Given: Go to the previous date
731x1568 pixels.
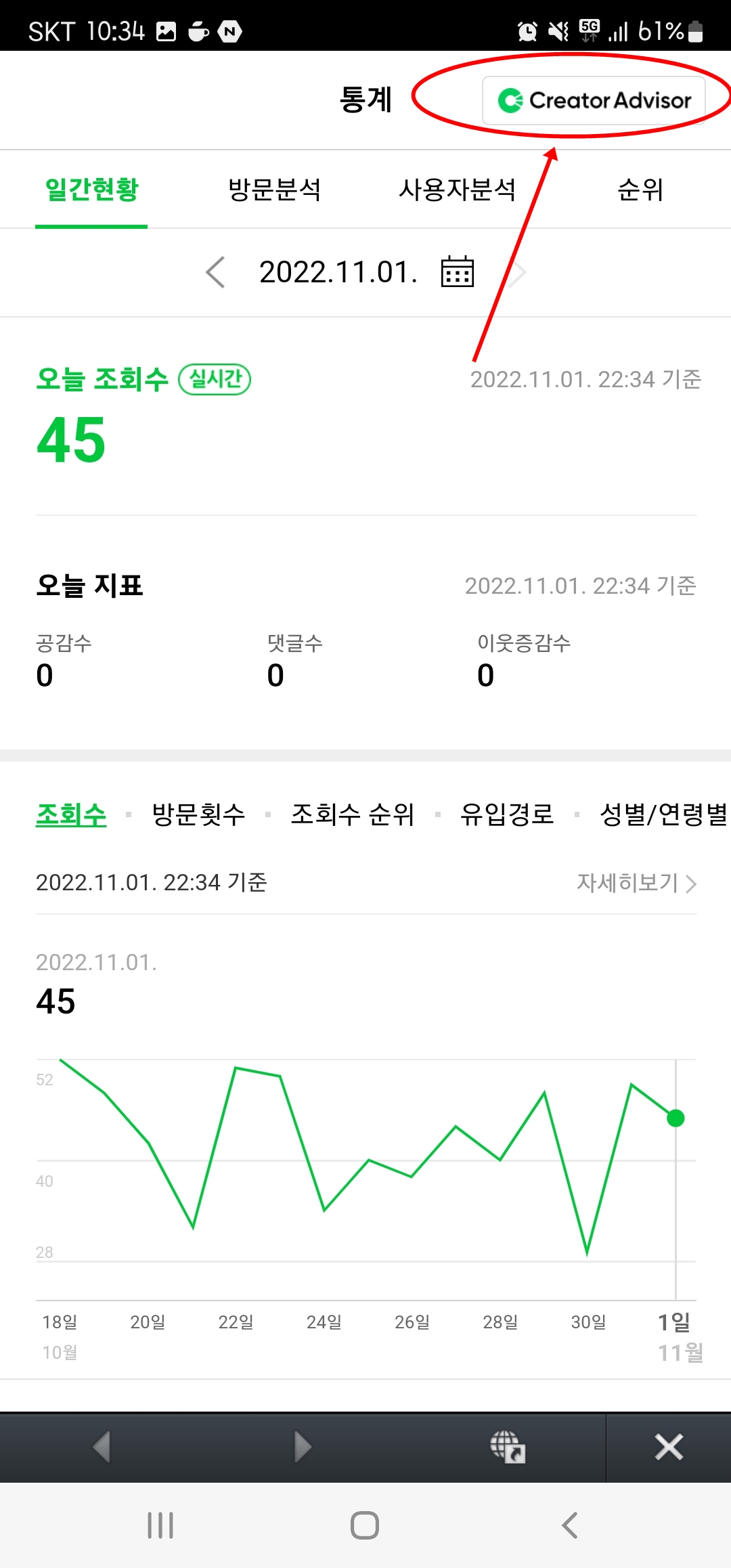Looking at the screenshot, I should click(215, 272).
